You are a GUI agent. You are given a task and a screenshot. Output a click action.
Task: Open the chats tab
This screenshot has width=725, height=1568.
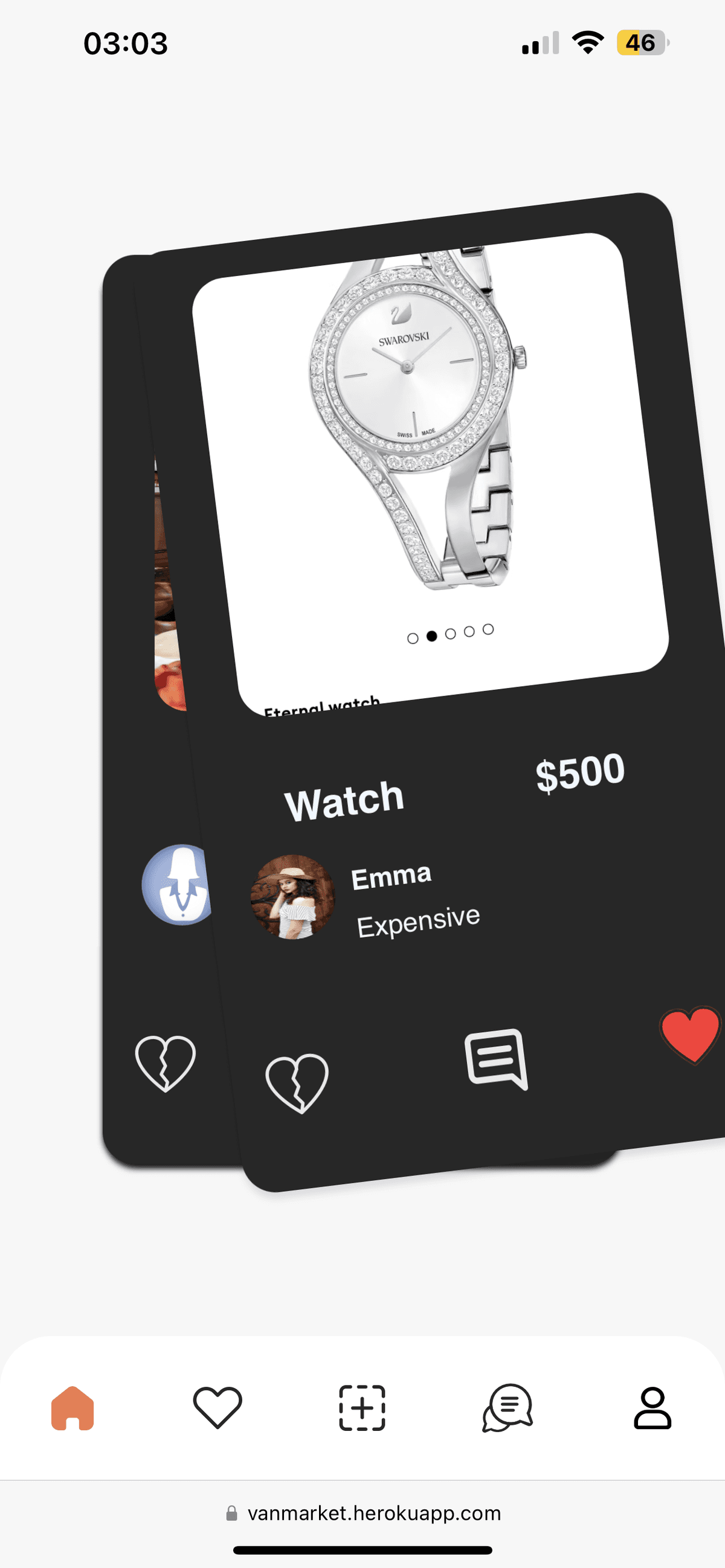coord(507,1408)
